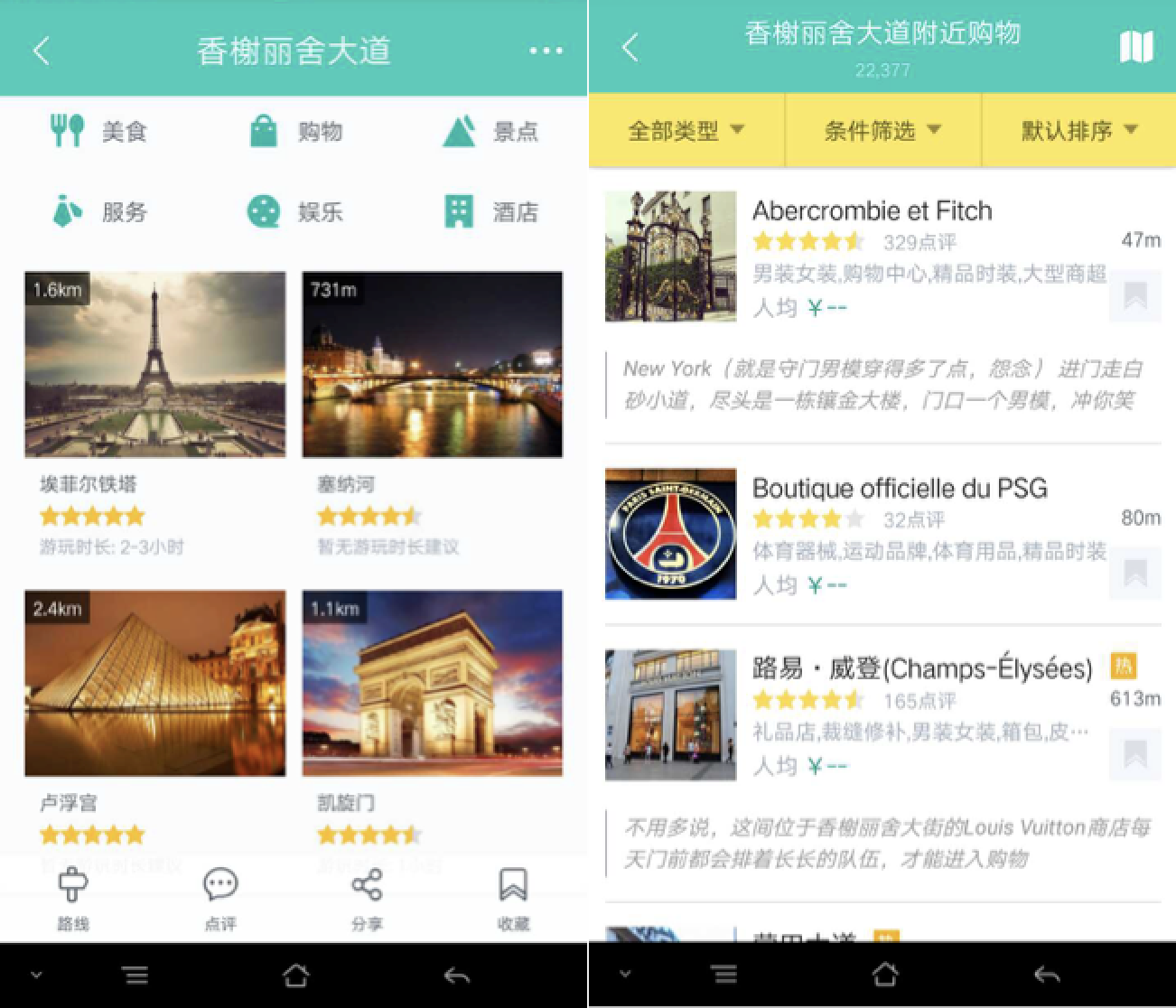Select the 景点 category
The image size is (1176, 1008).
pyautogui.click(x=490, y=132)
